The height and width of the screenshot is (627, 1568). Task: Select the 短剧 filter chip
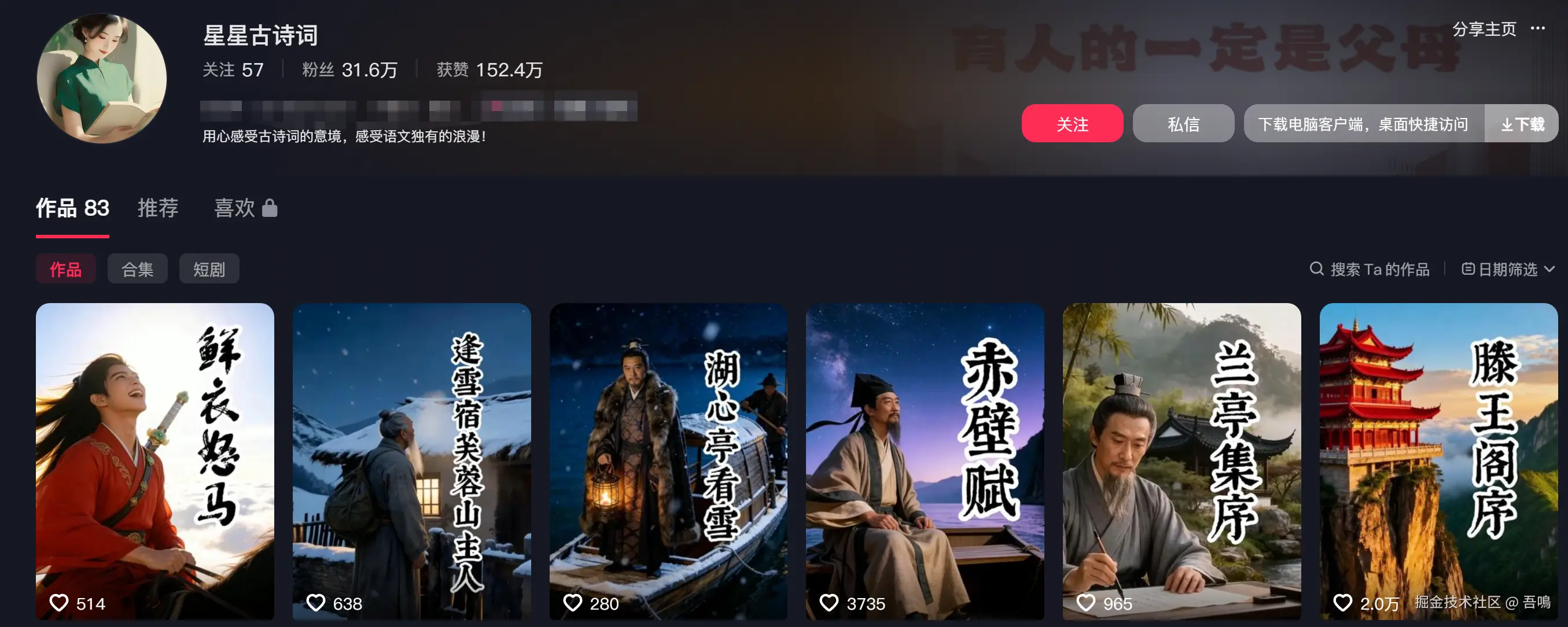click(209, 269)
